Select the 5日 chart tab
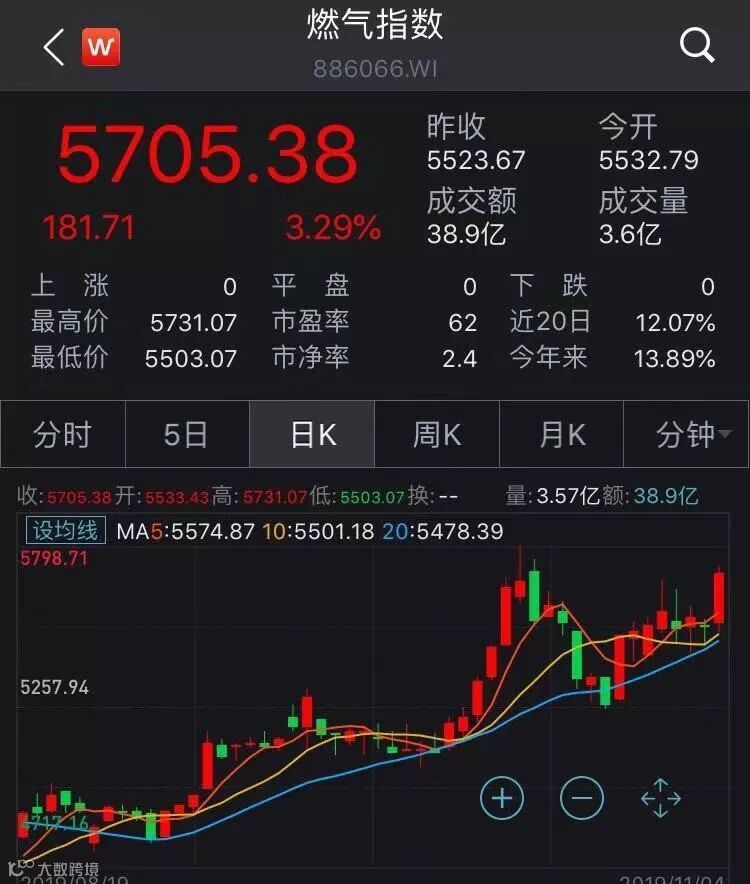Viewport: 750px width, 884px height. pyautogui.click(x=186, y=435)
